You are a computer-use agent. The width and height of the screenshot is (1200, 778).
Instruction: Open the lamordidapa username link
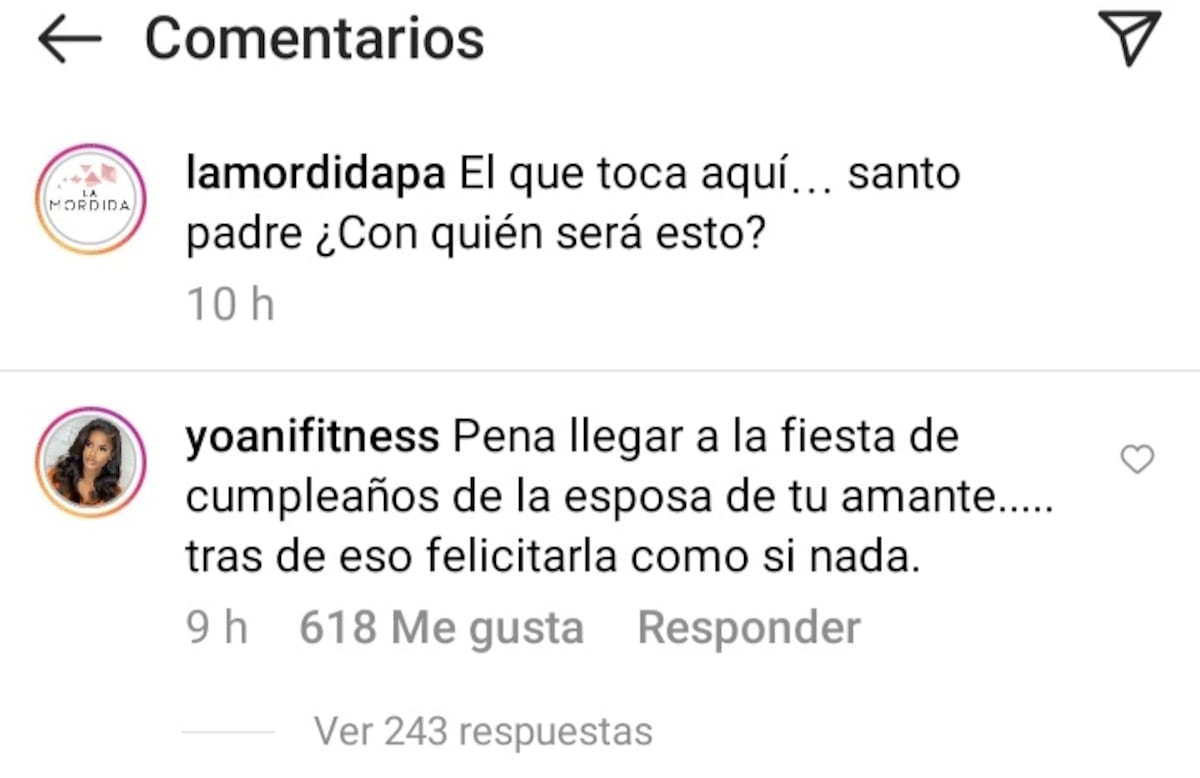tap(316, 175)
